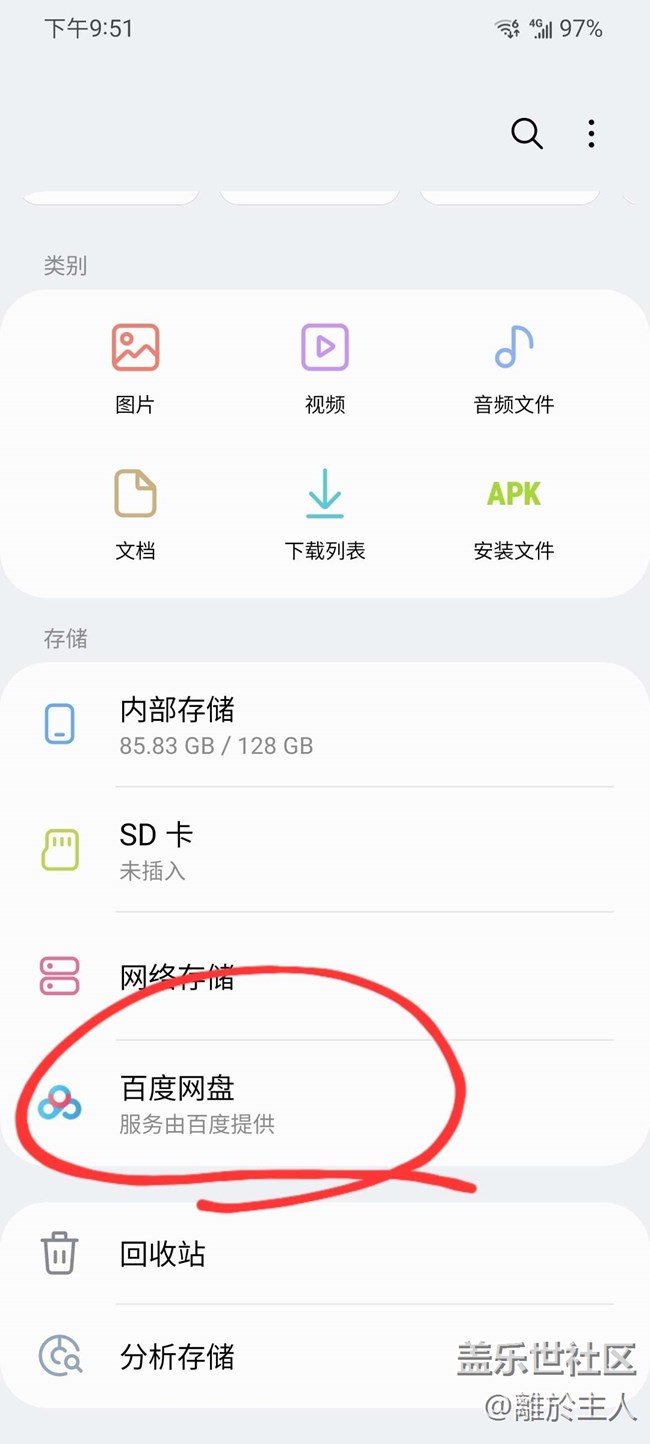
Task: Show APK 安装文件
Action: [x=513, y=514]
